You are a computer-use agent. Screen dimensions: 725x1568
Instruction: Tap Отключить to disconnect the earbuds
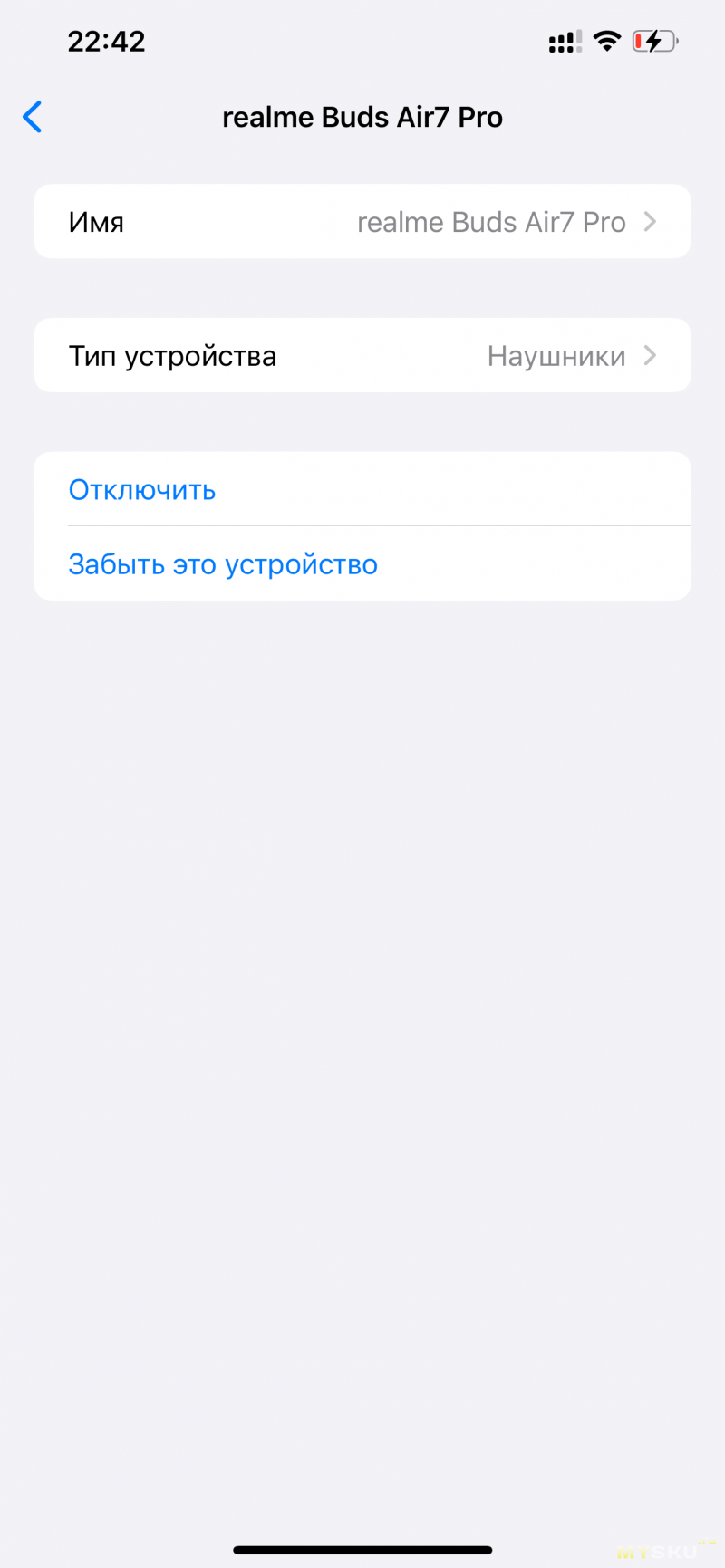tap(142, 490)
